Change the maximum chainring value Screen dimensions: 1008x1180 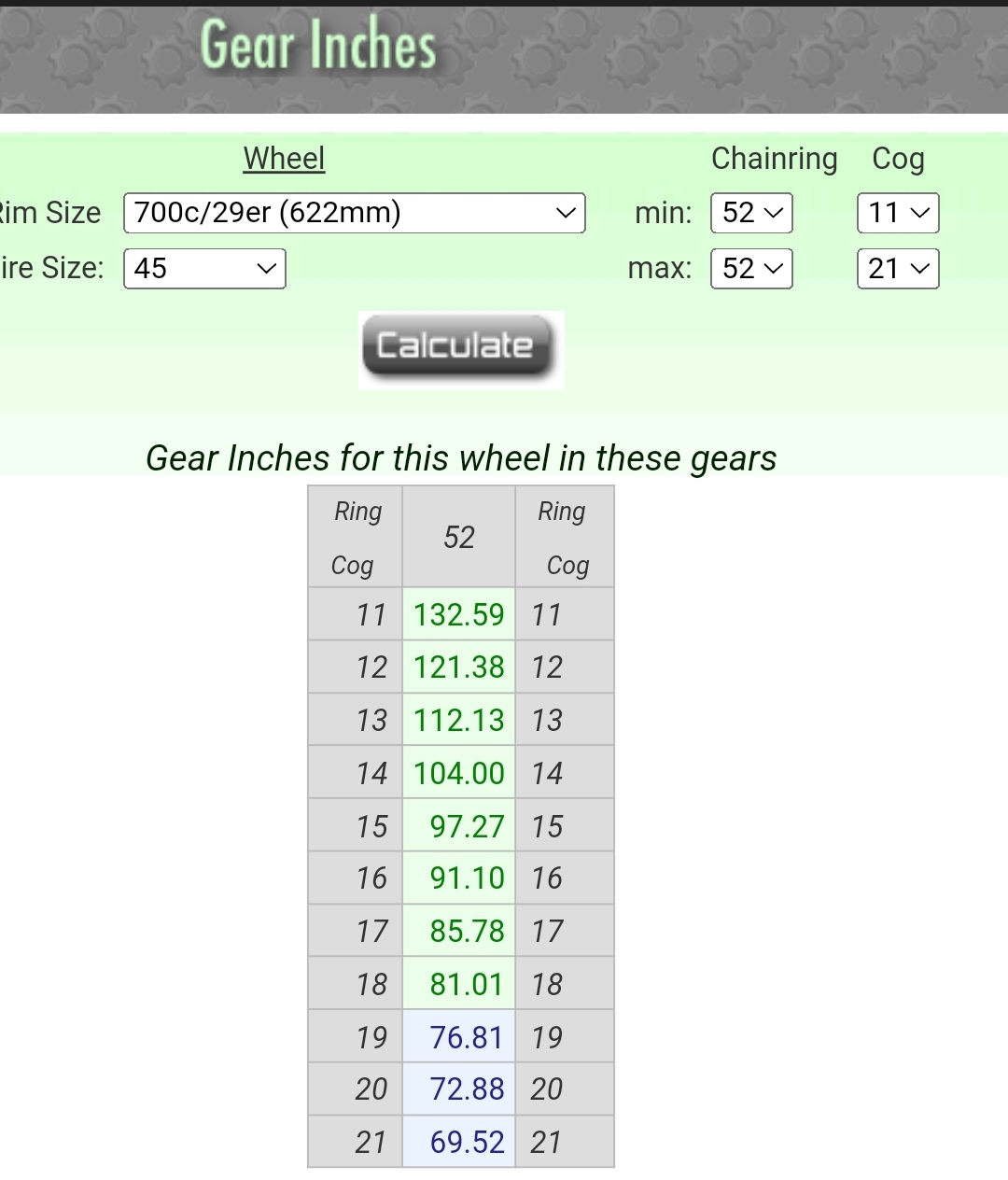click(x=751, y=269)
